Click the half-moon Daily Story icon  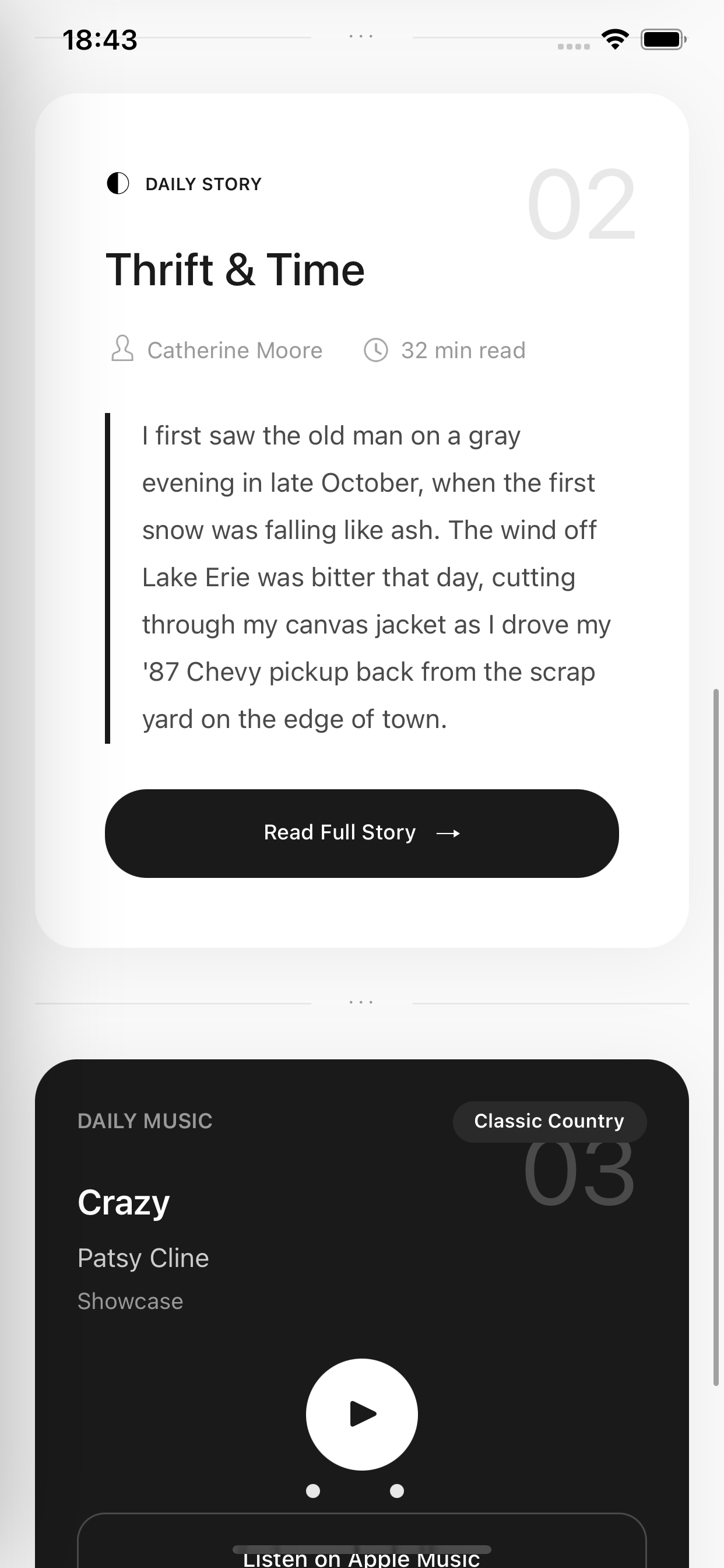[118, 183]
